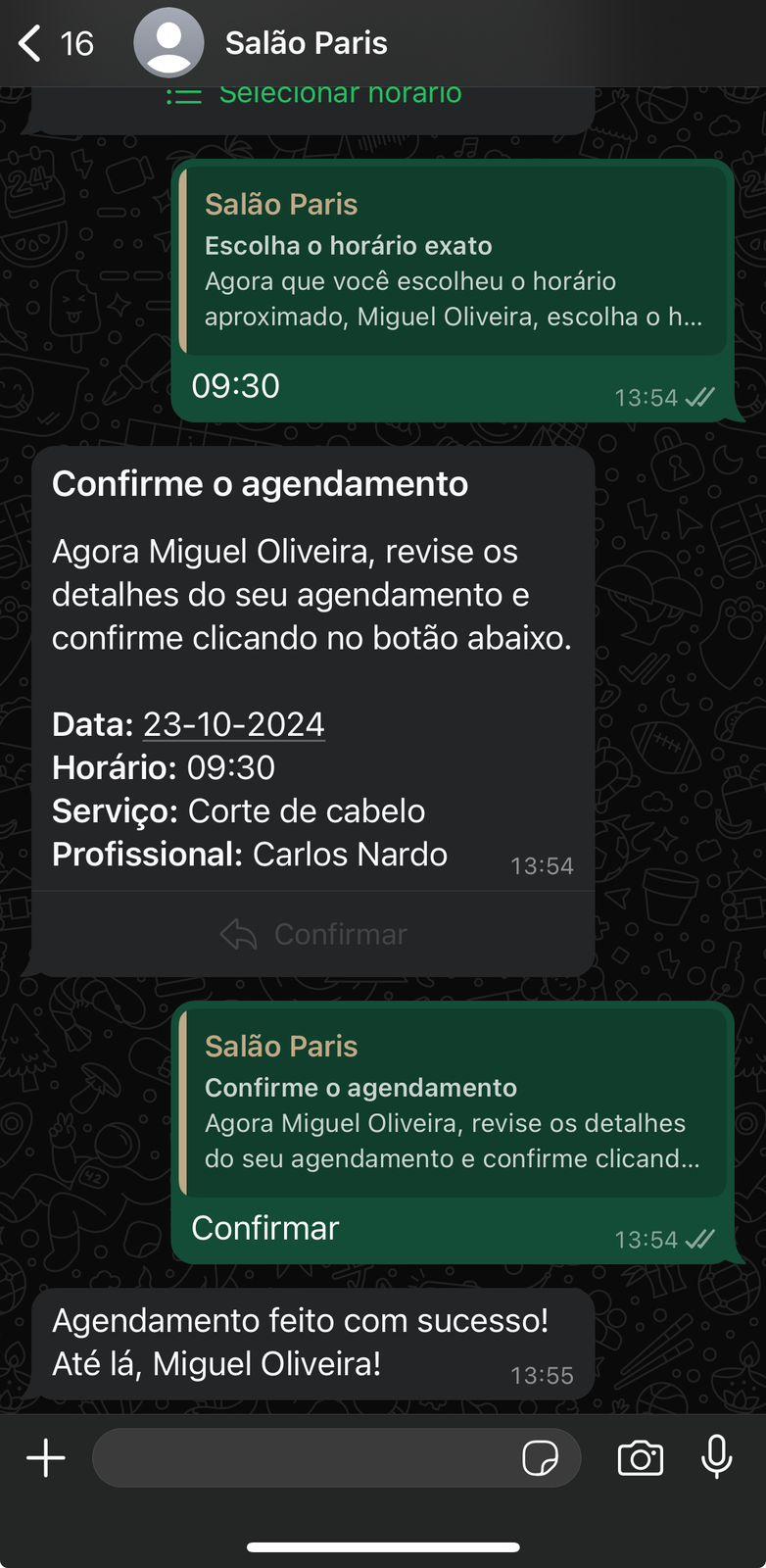Tap the back chevron arrow
The width and height of the screenshot is (766, 1568).
tap(27, 43)
